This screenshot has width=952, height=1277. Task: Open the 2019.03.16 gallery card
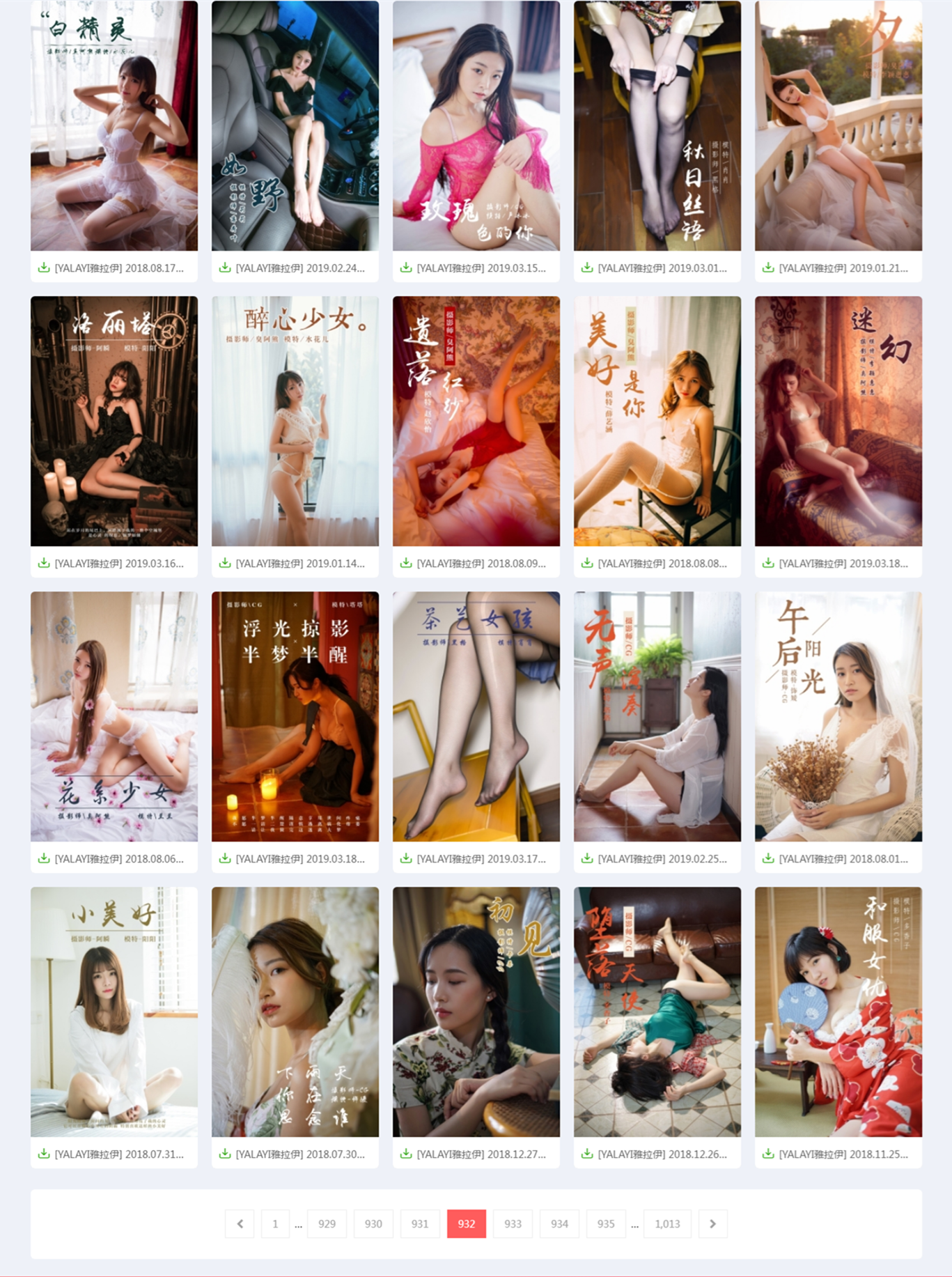pos(114,421)
